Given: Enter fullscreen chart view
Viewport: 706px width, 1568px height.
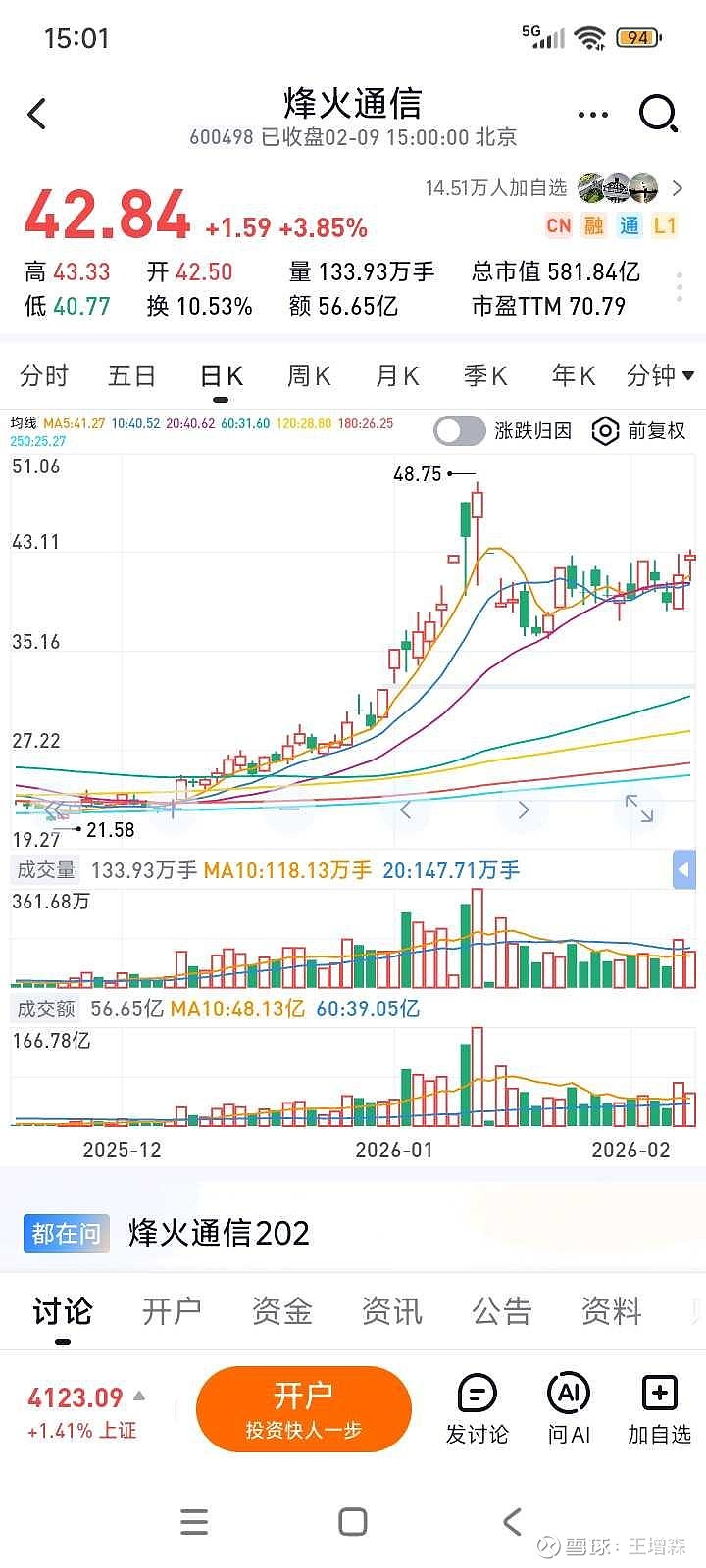Looking at the screenshot, I should (x=639, y=808).
